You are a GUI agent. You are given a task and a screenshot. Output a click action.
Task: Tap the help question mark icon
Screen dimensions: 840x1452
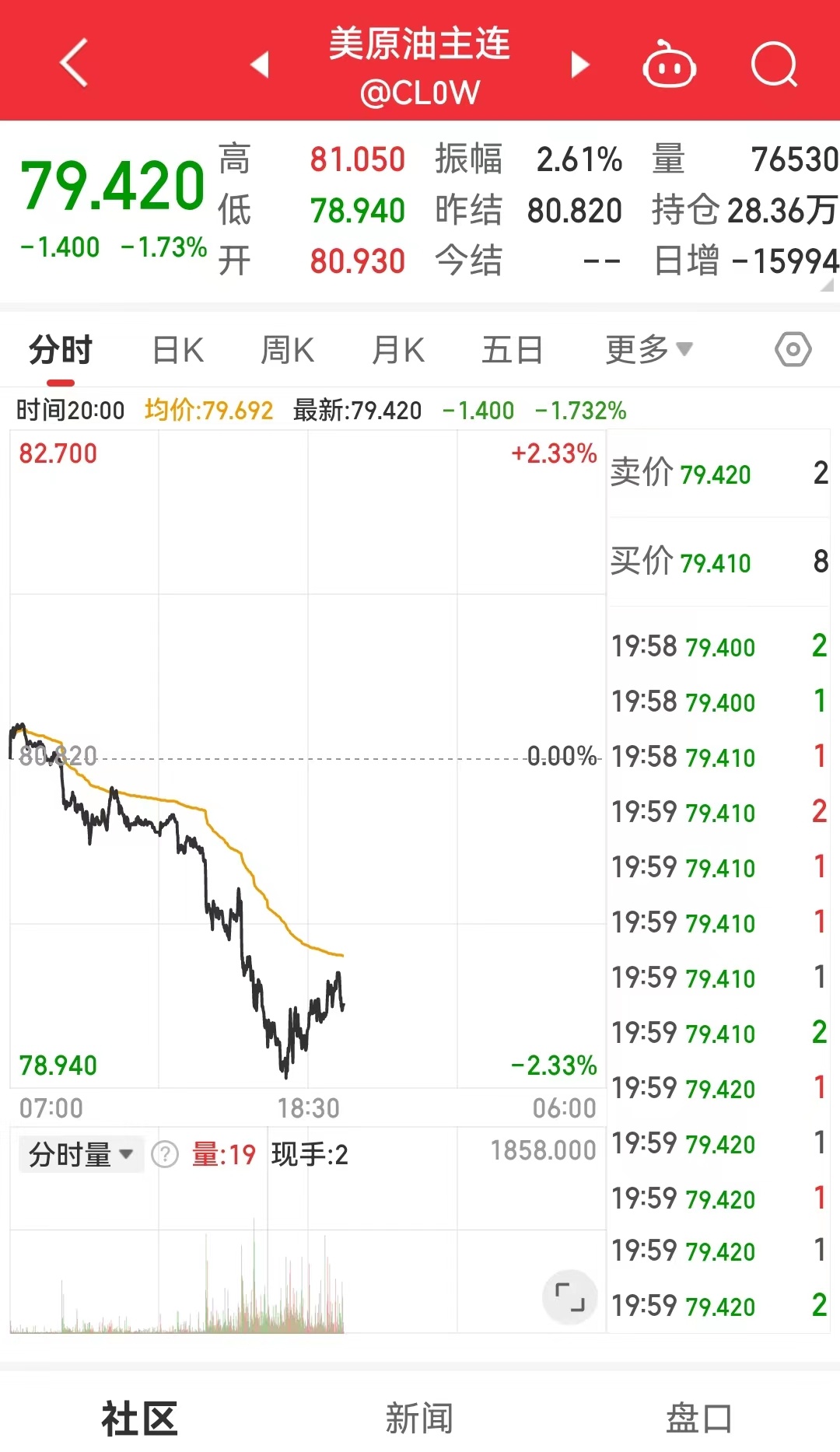[165, 1154]
